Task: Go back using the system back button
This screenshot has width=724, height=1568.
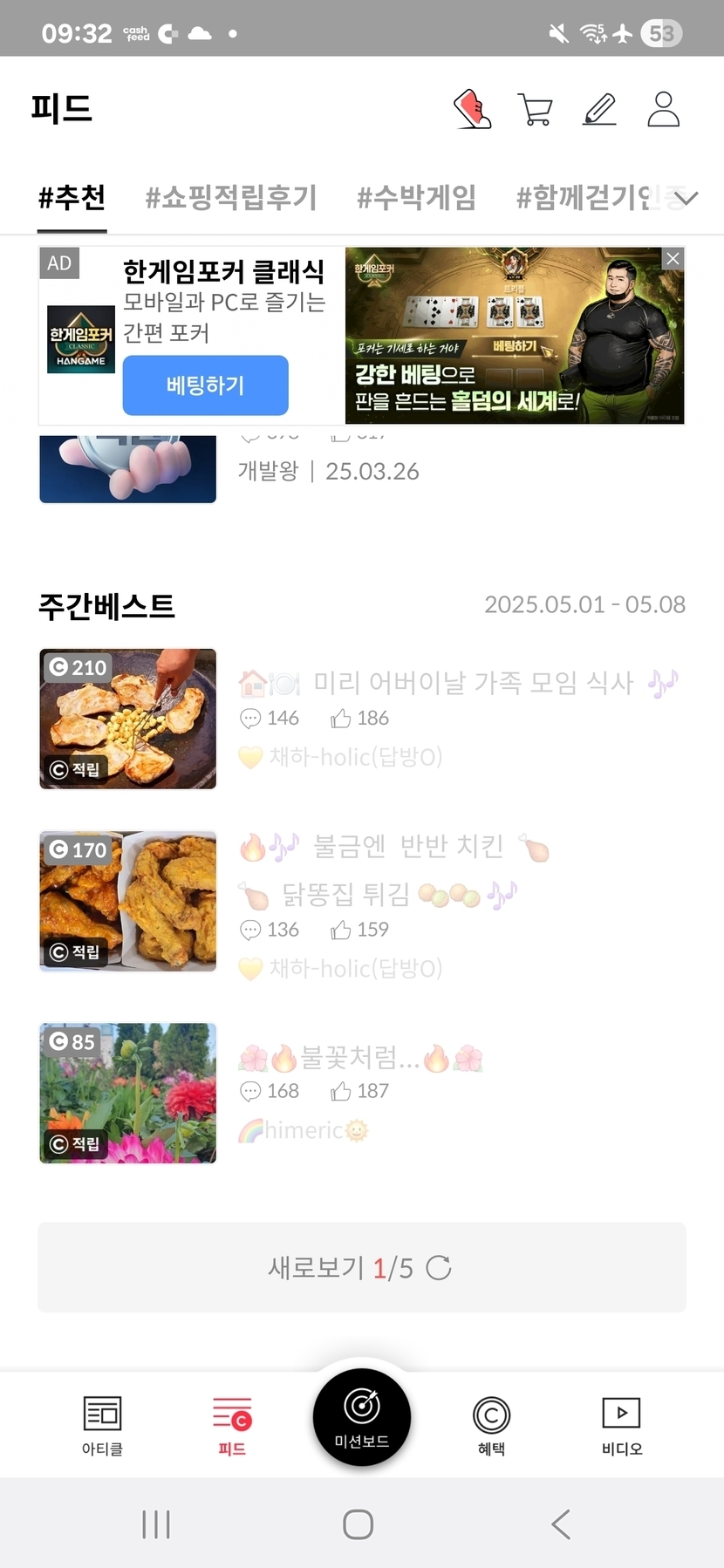Action: (561, 1524)
